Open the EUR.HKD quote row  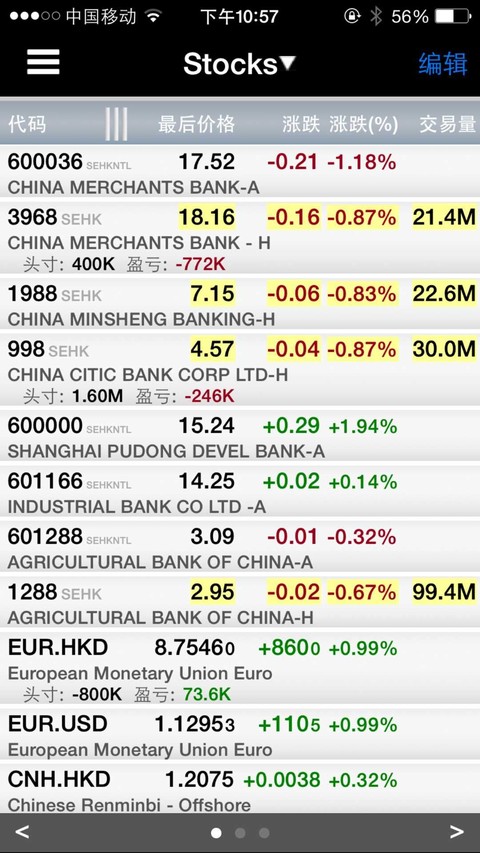[240, 668]
